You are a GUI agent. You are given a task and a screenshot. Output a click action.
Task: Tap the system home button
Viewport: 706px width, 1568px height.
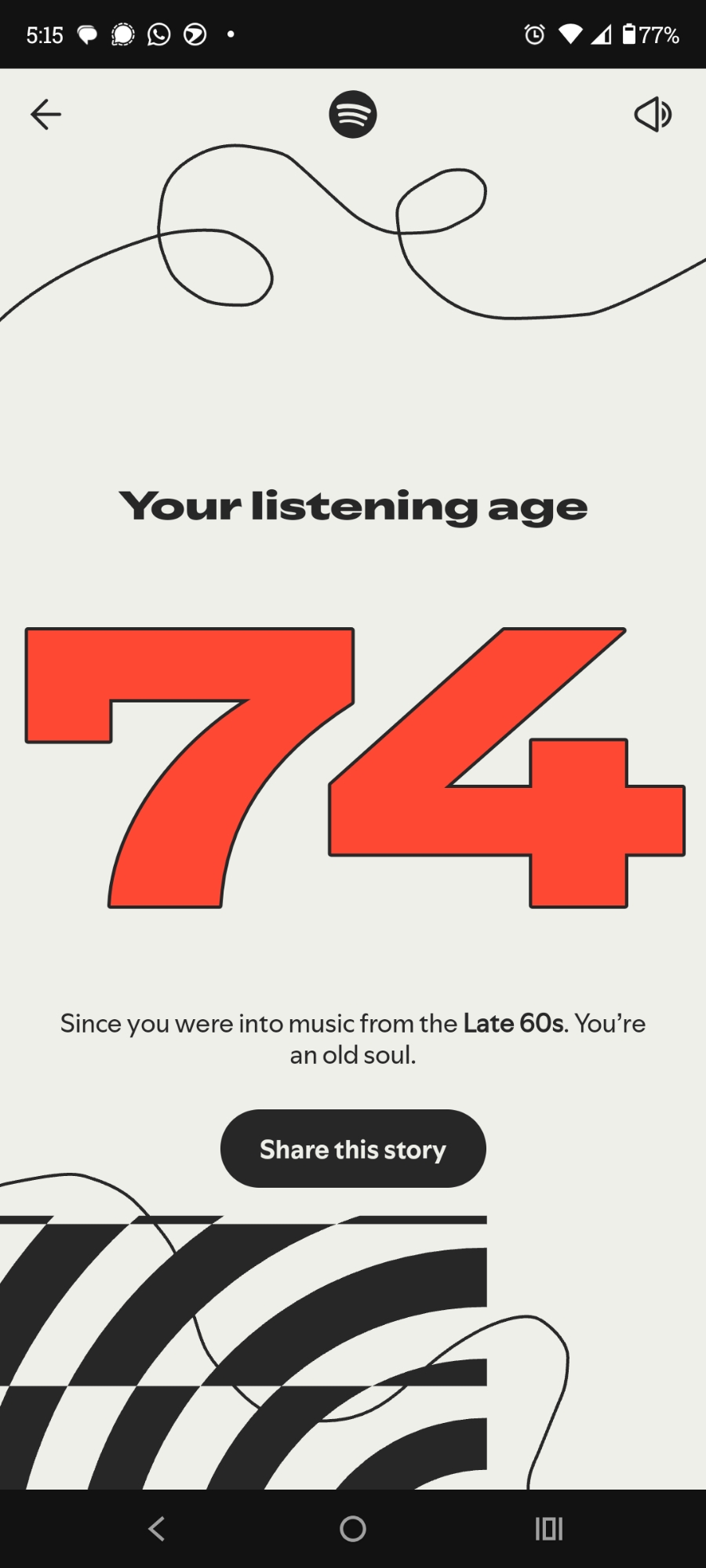[x=353, y=1528]
